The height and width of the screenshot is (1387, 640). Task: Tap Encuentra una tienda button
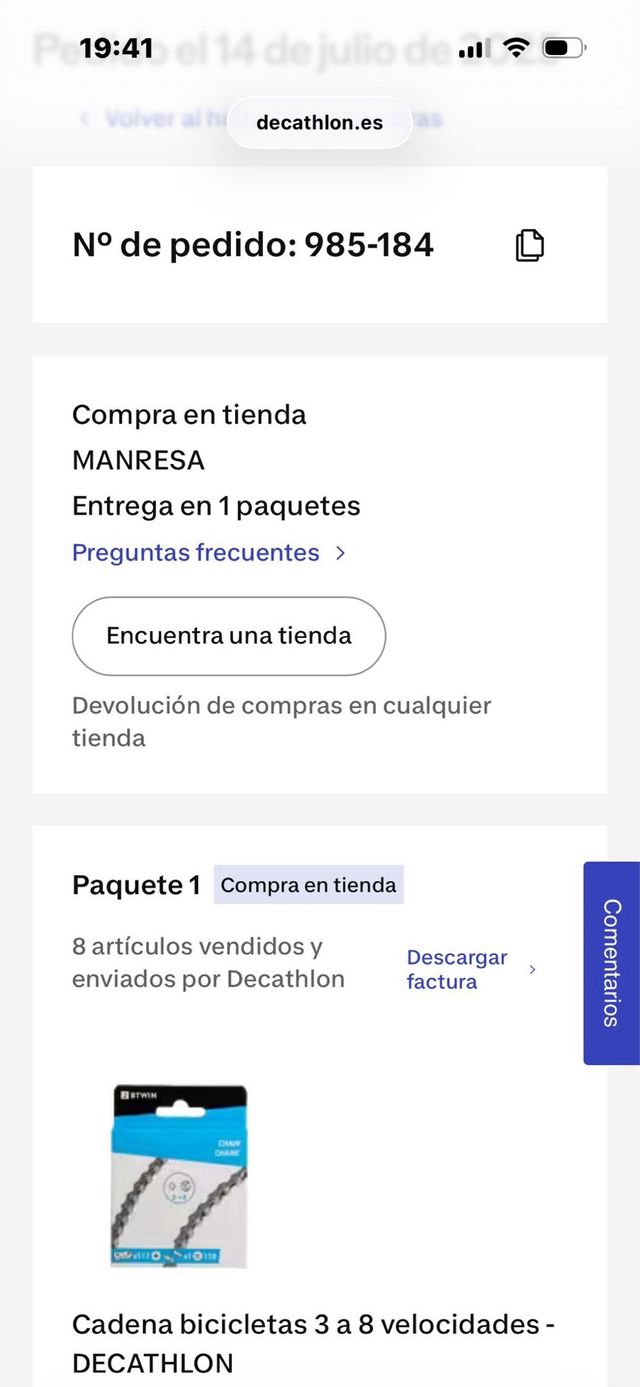click(x=229, y=636)
